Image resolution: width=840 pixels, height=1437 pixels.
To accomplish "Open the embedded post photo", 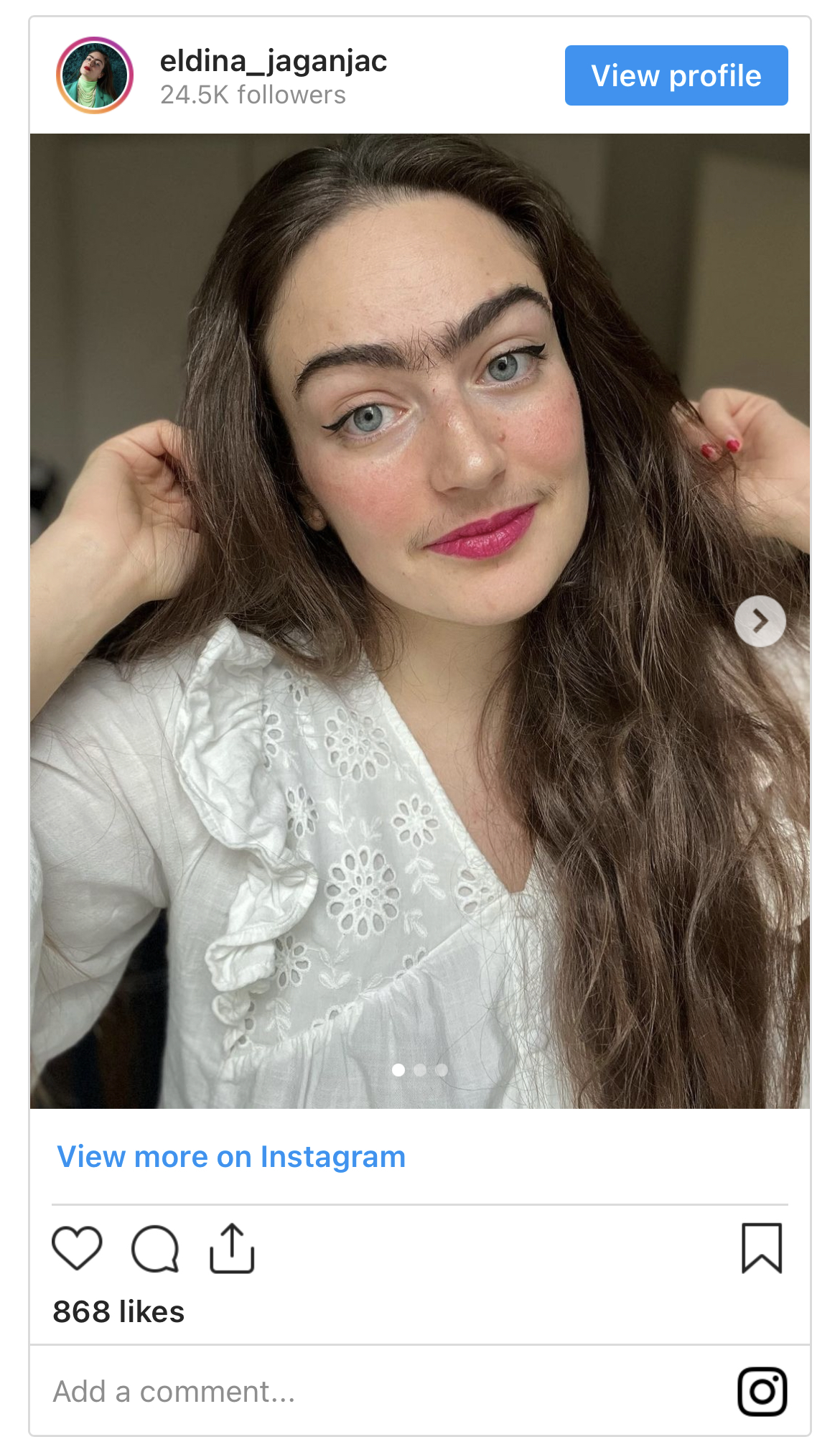I will point(420,621).
